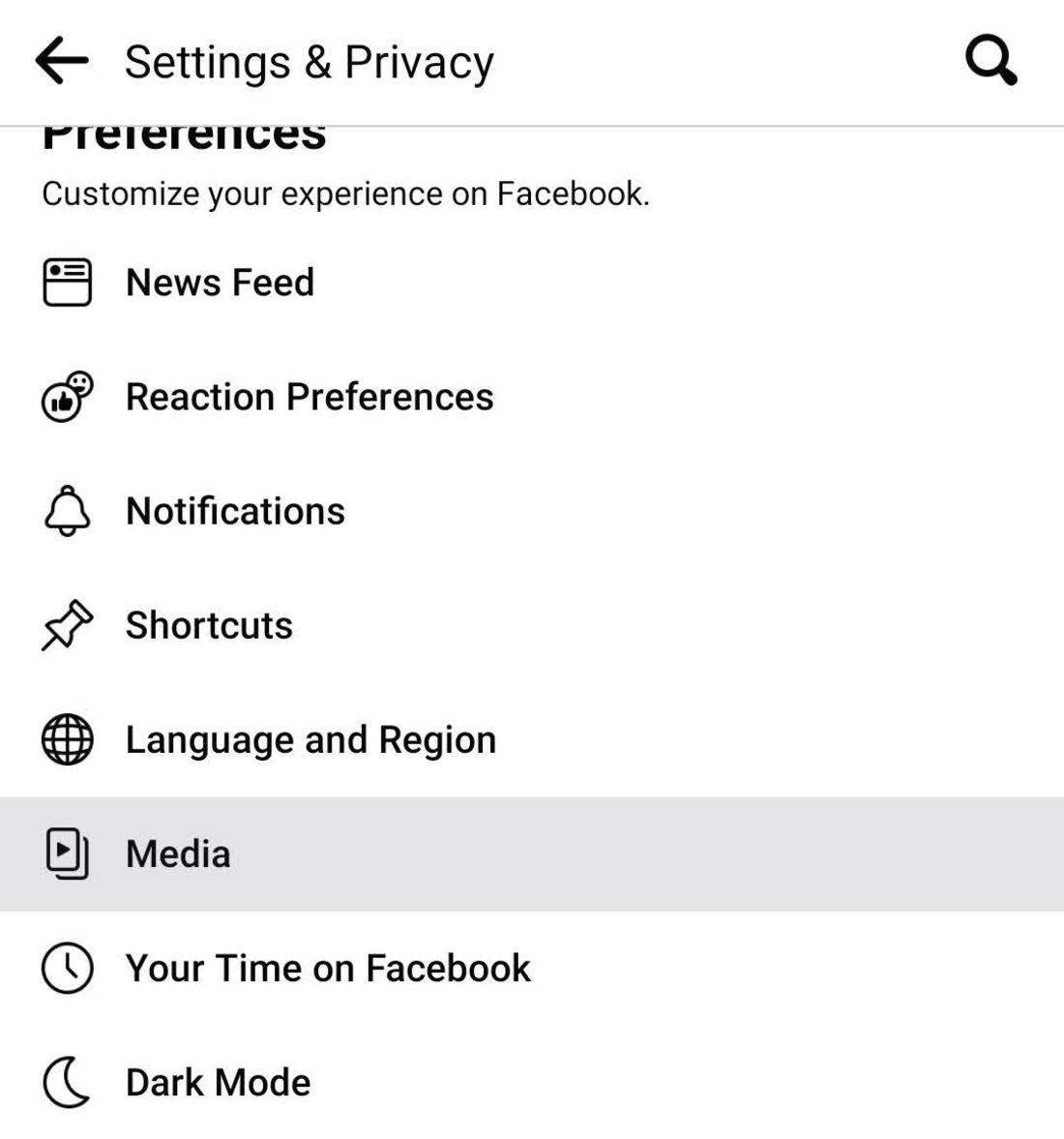The height and width of the screenshot is (1139, 1064).
Task: Click the Notifications bell icon
Action: tap(64, 510)
